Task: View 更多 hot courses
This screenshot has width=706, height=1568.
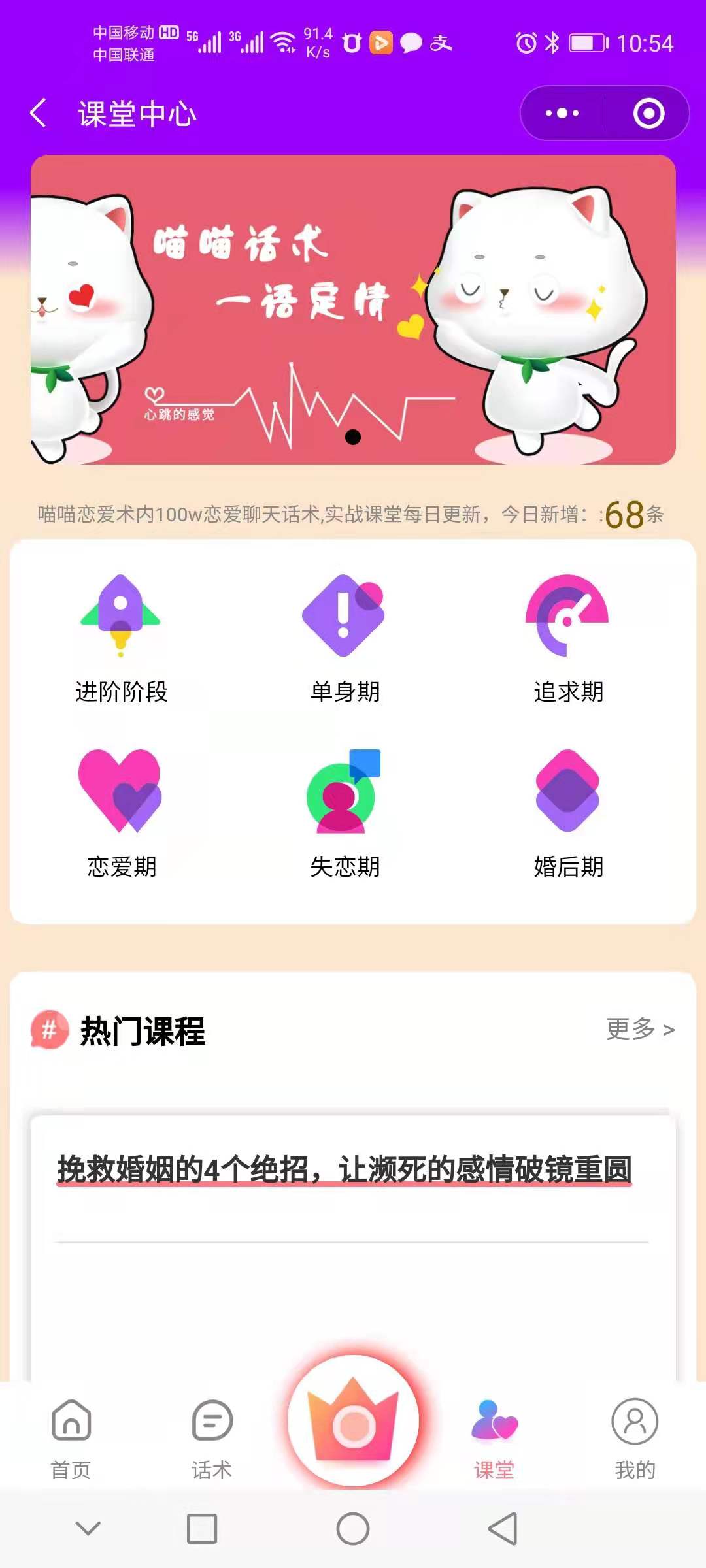Action: 640,1030
